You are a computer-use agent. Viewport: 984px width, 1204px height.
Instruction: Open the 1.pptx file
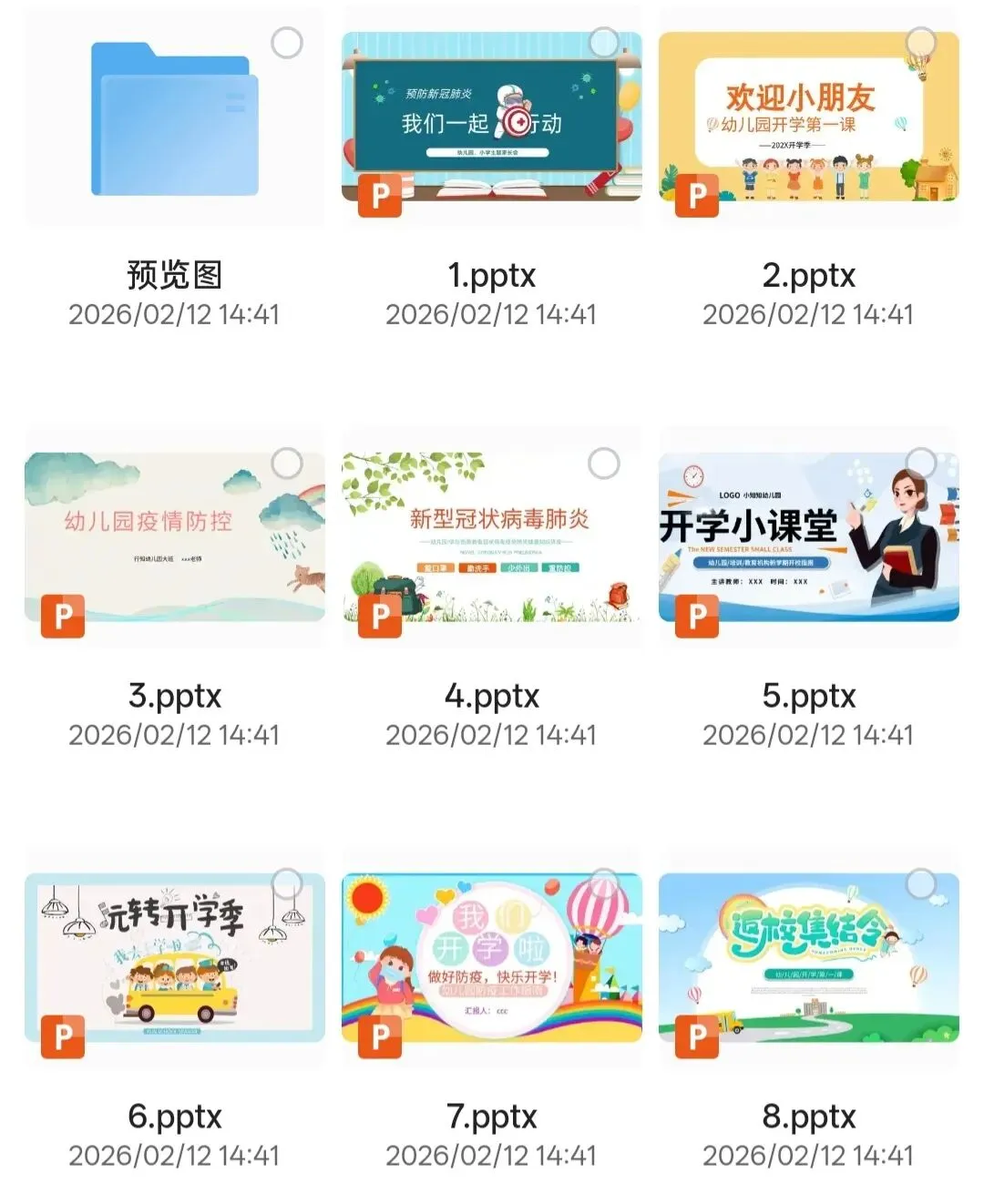[492, 118]
